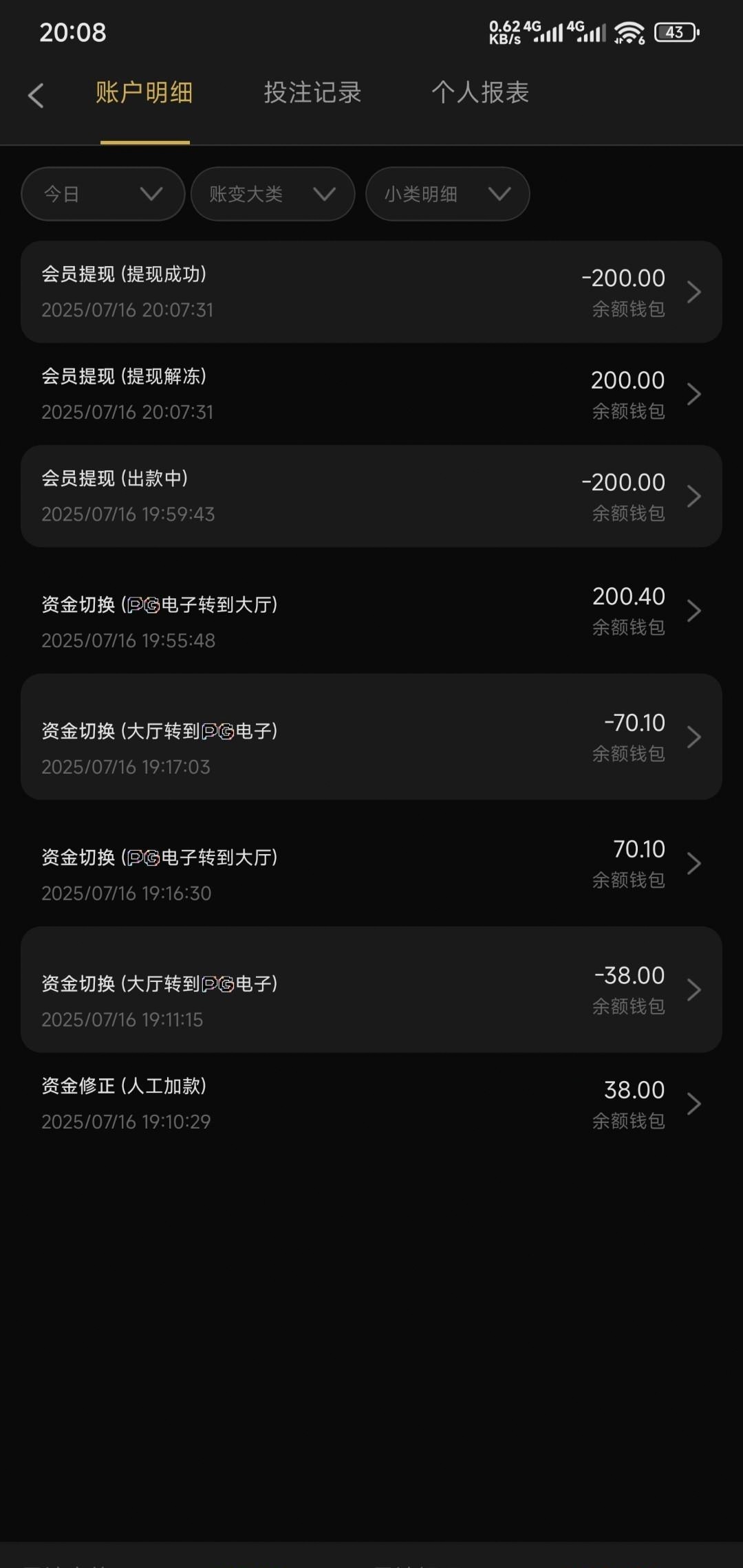View the 资金修正 (人工加款) record
The image size is (743, 1568).
[371, 1103]
